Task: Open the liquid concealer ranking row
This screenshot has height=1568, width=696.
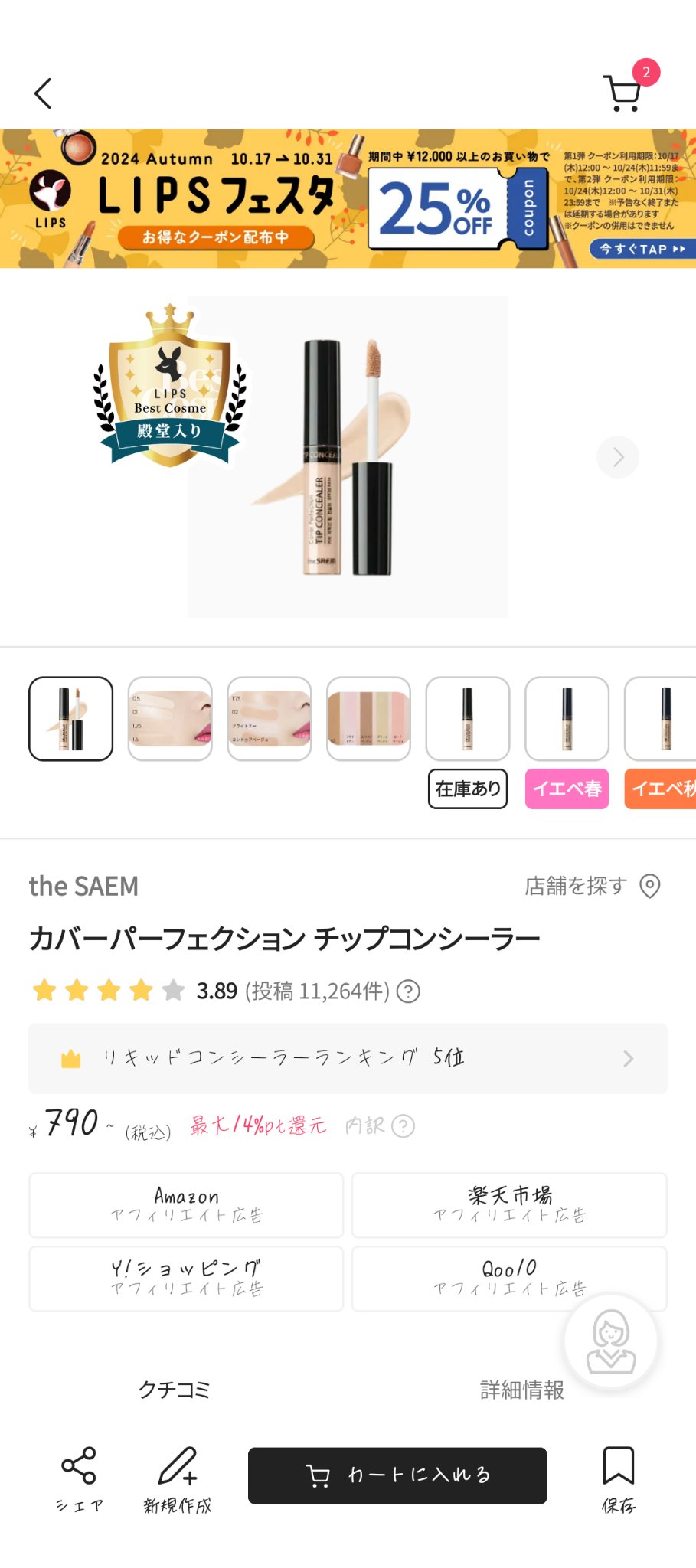Action: point(348,1058)
